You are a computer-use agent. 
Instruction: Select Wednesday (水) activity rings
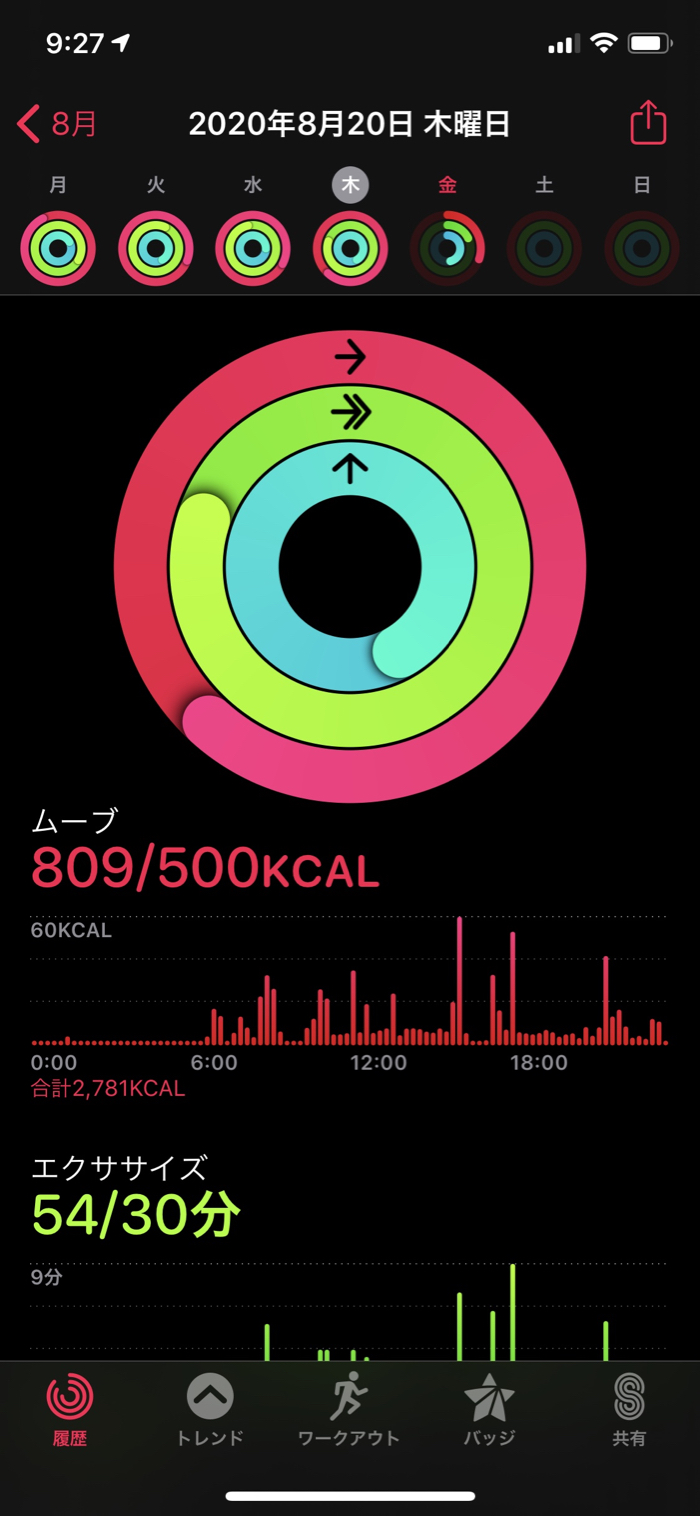click(x=253, y=248)
